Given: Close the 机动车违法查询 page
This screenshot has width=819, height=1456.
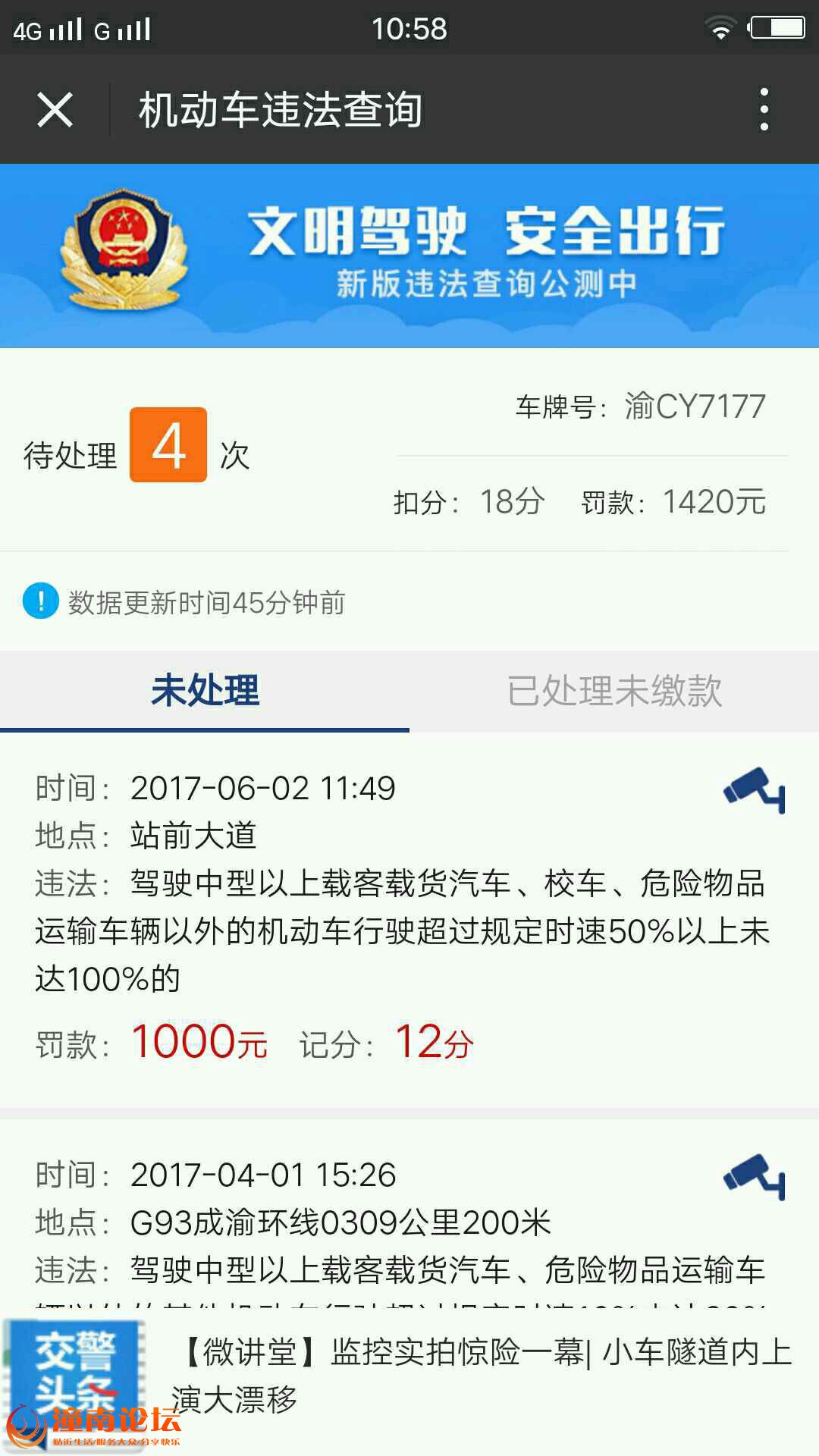Looking at the screenshot, I should point(55,110).
